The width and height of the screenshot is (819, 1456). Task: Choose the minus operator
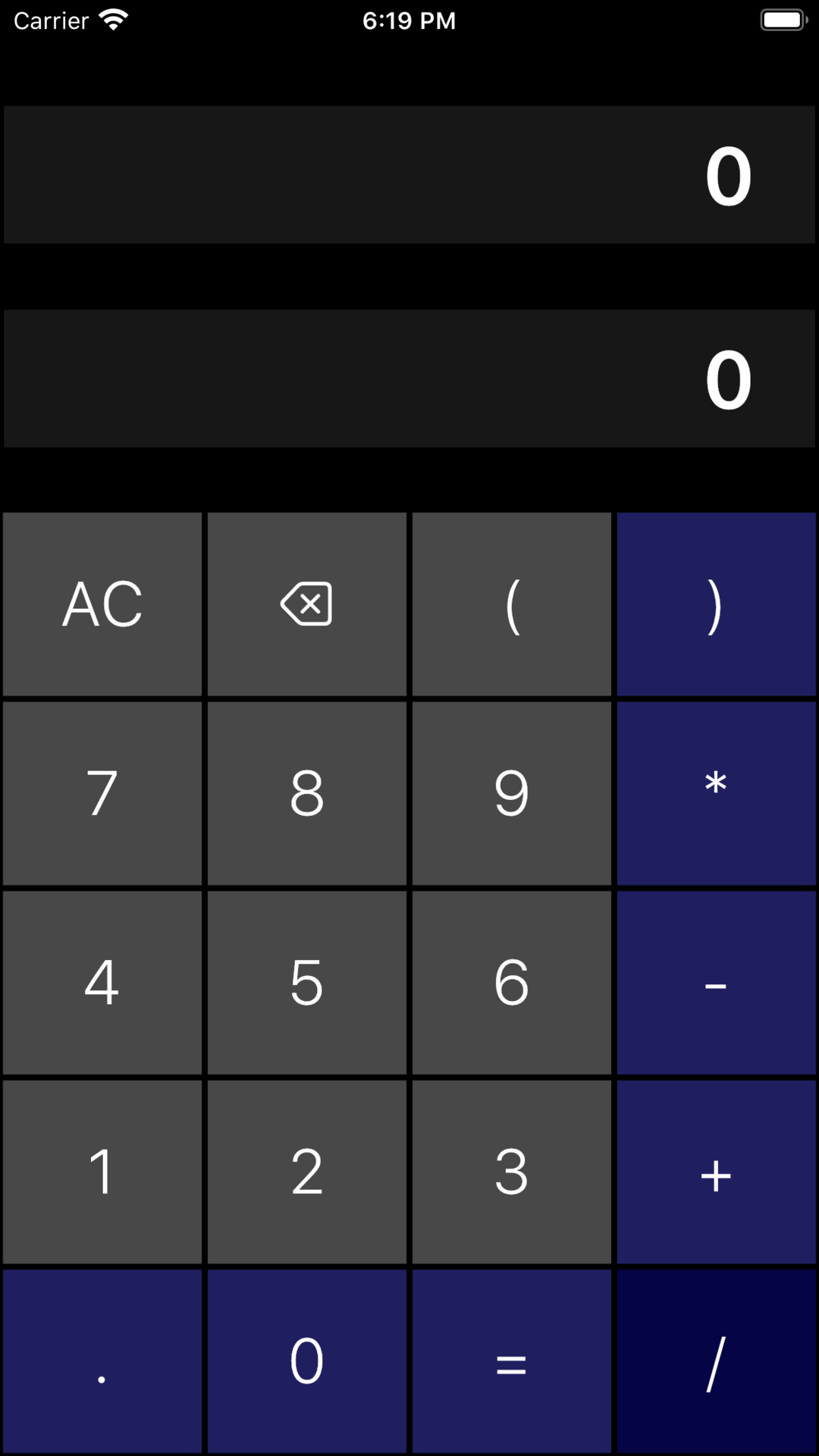pyautogui.click(x=717, y=983)
